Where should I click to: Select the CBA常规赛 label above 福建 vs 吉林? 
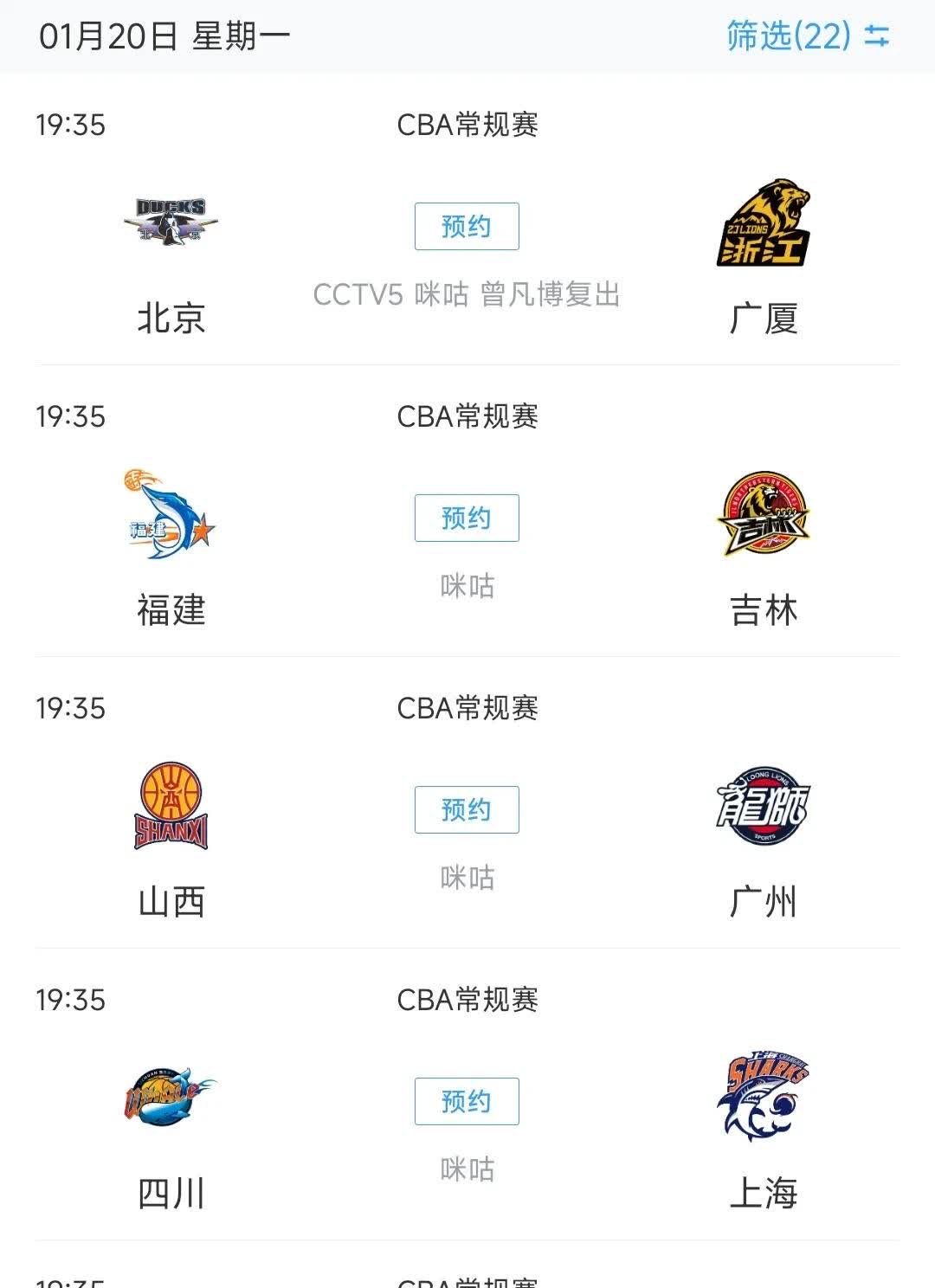467,417
